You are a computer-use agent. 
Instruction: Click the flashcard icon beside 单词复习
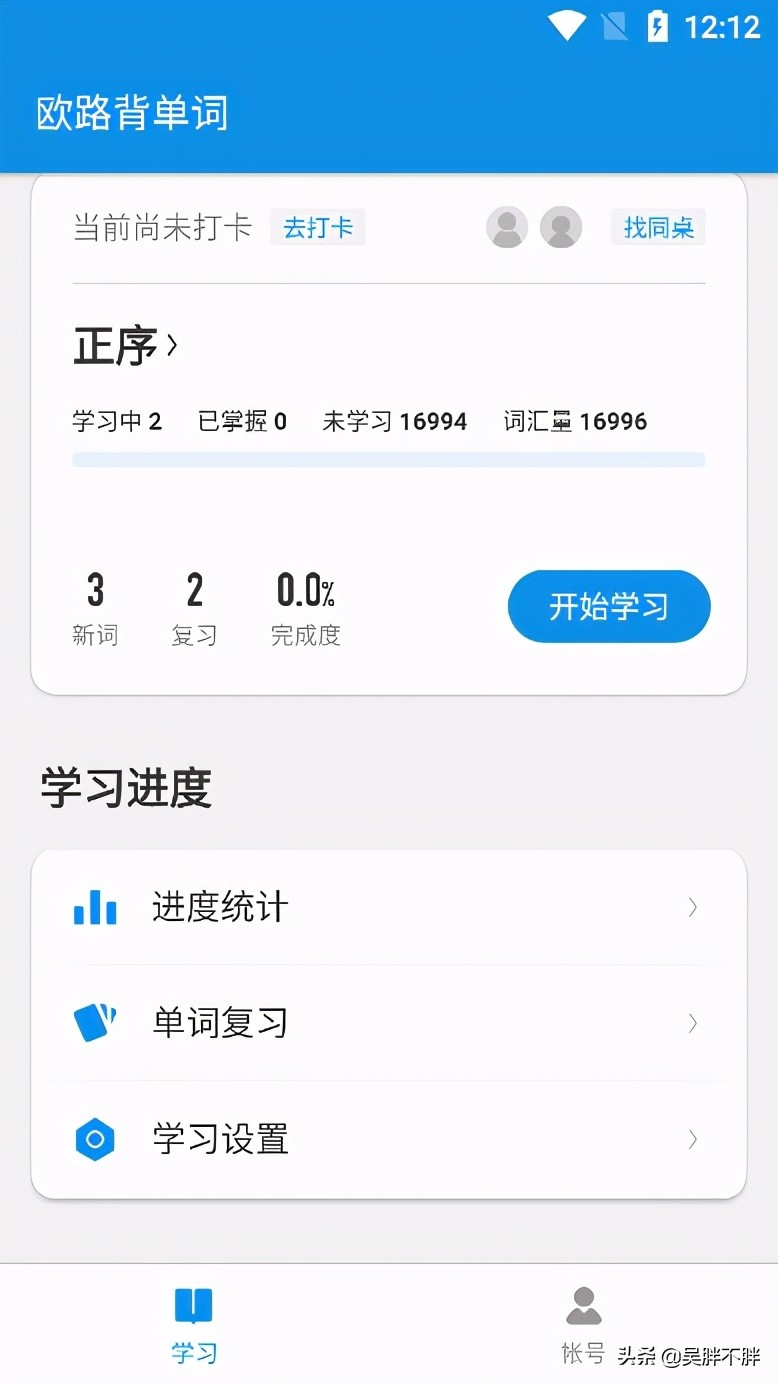94,1023
